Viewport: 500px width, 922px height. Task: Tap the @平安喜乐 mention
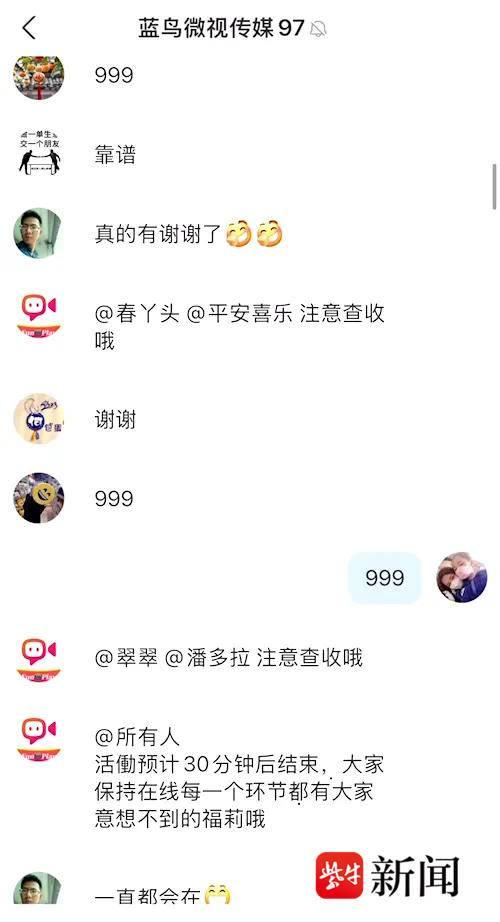[x=239, y=313]
